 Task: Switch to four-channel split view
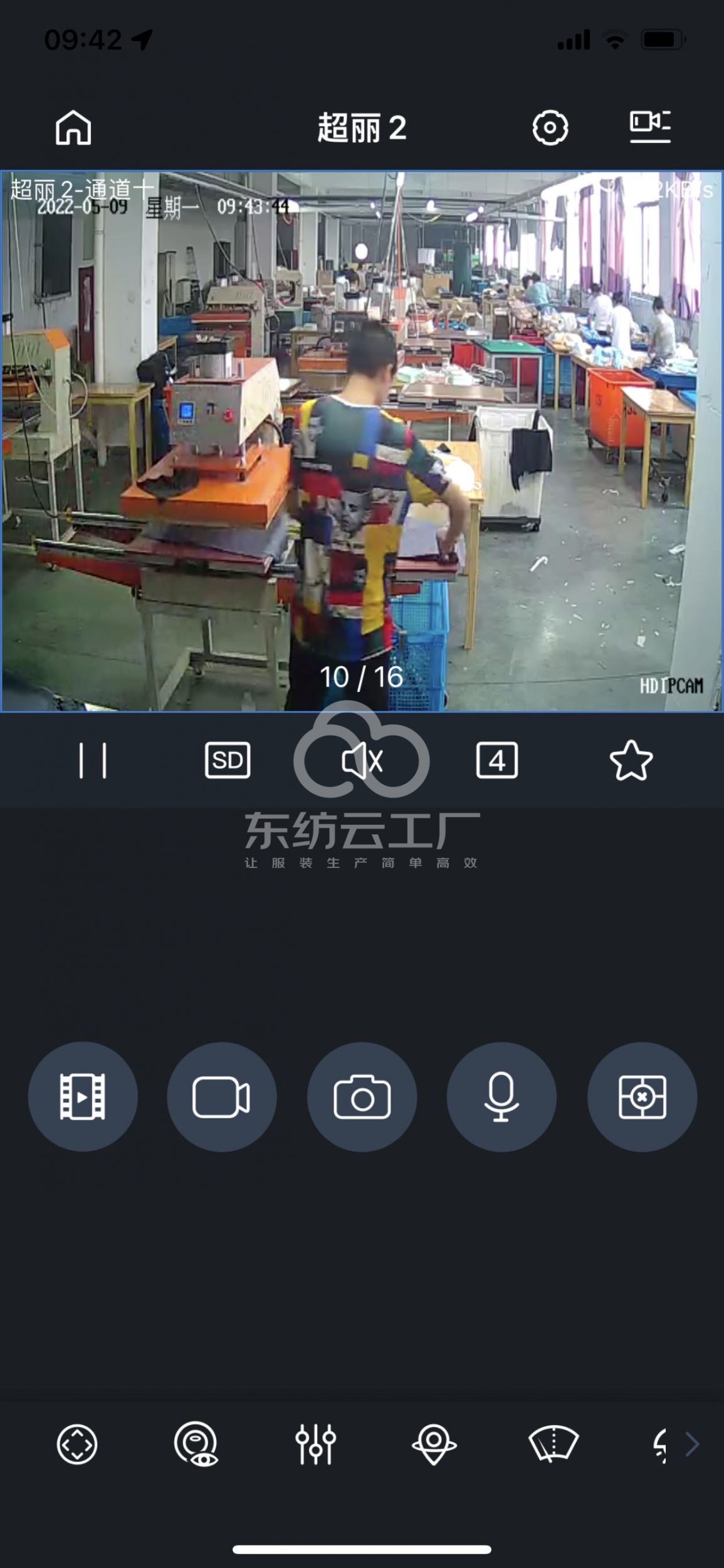tap(496, 760)
